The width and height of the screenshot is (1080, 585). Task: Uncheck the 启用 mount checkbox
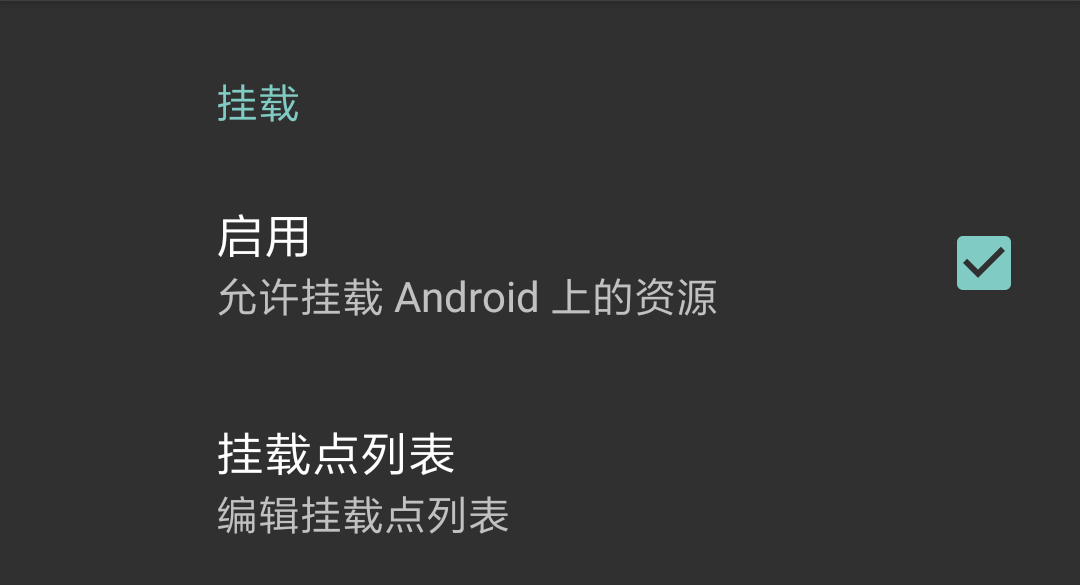click(x=983, y=263)
